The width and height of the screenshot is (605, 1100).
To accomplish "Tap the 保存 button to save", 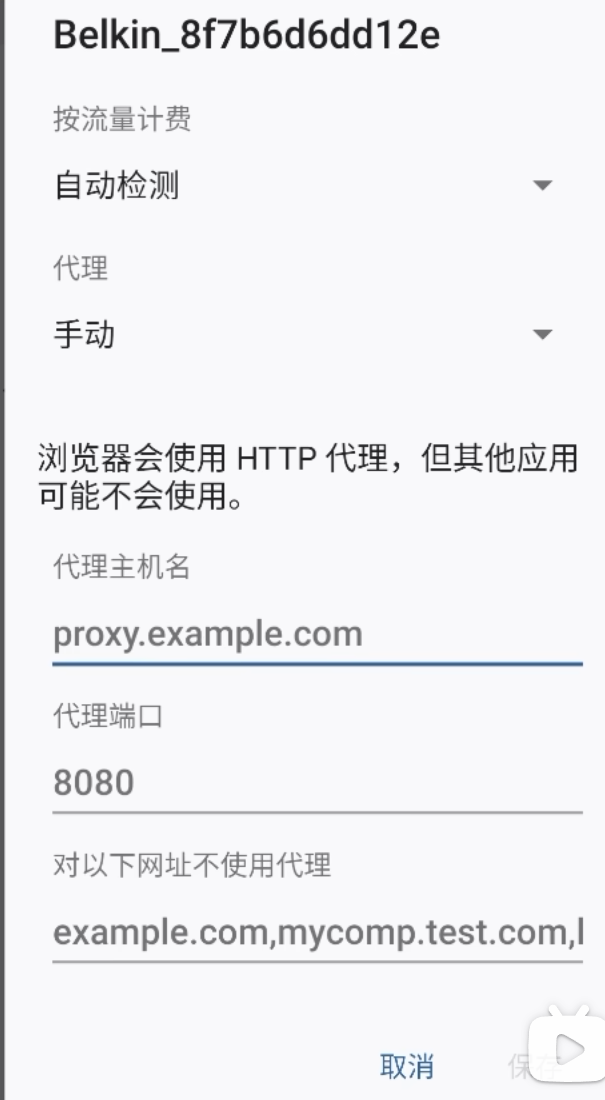I will [x=535, y=1066].
